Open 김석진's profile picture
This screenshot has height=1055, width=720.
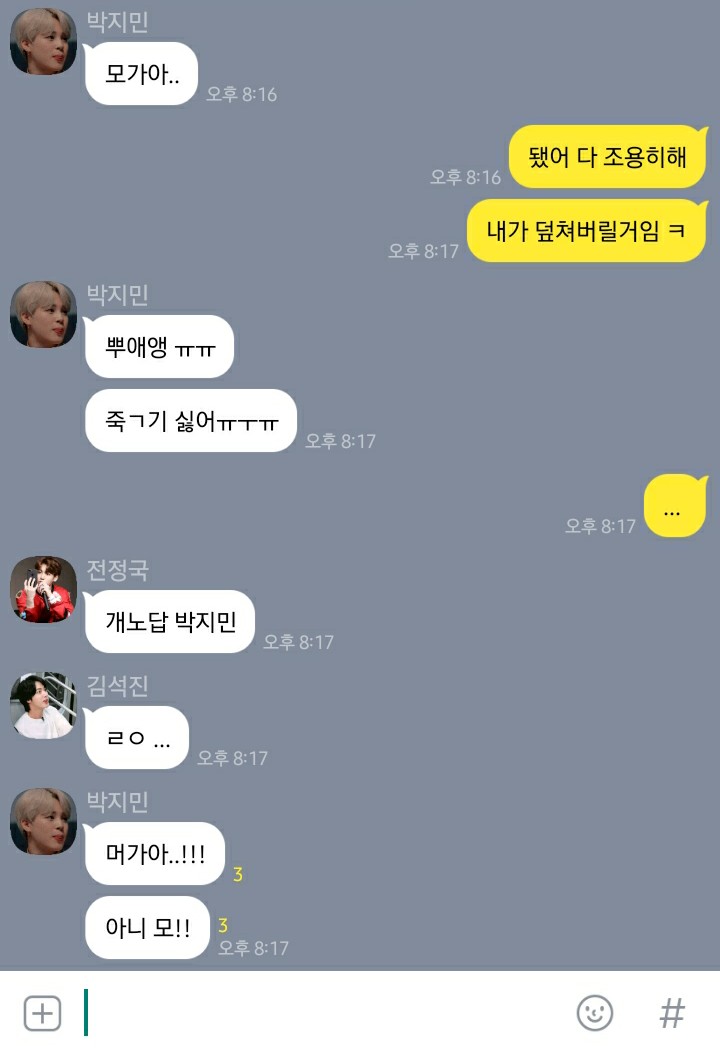coord(42,706)
